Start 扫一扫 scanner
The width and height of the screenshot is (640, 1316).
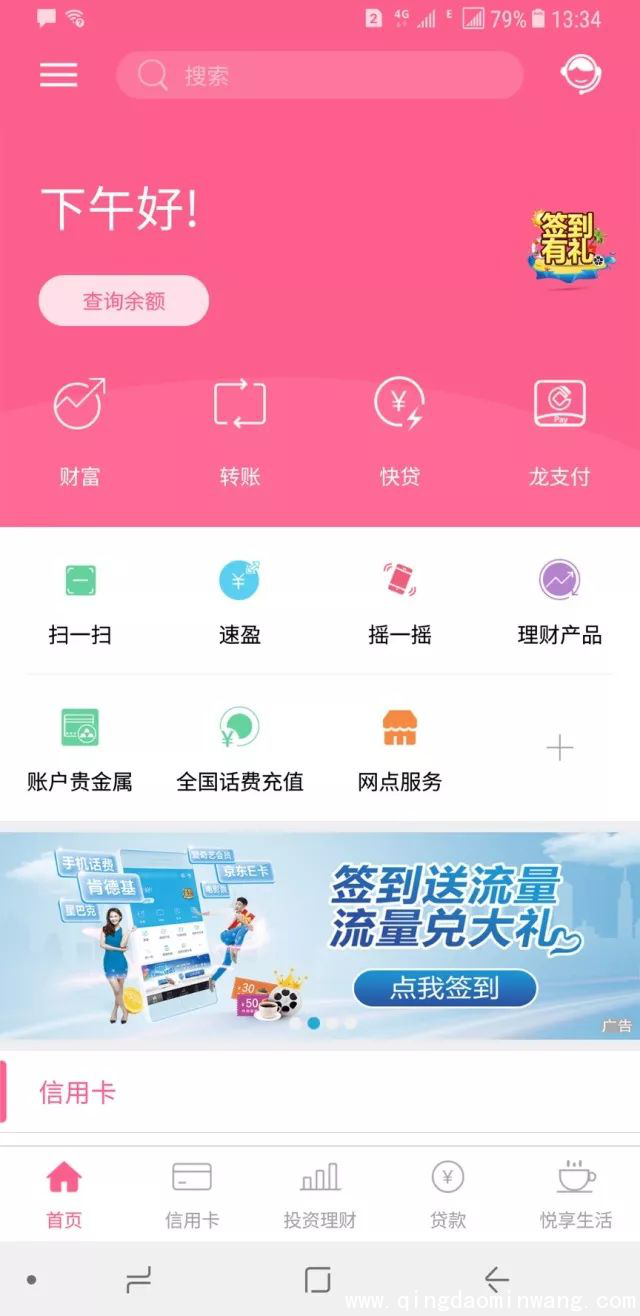80,602
